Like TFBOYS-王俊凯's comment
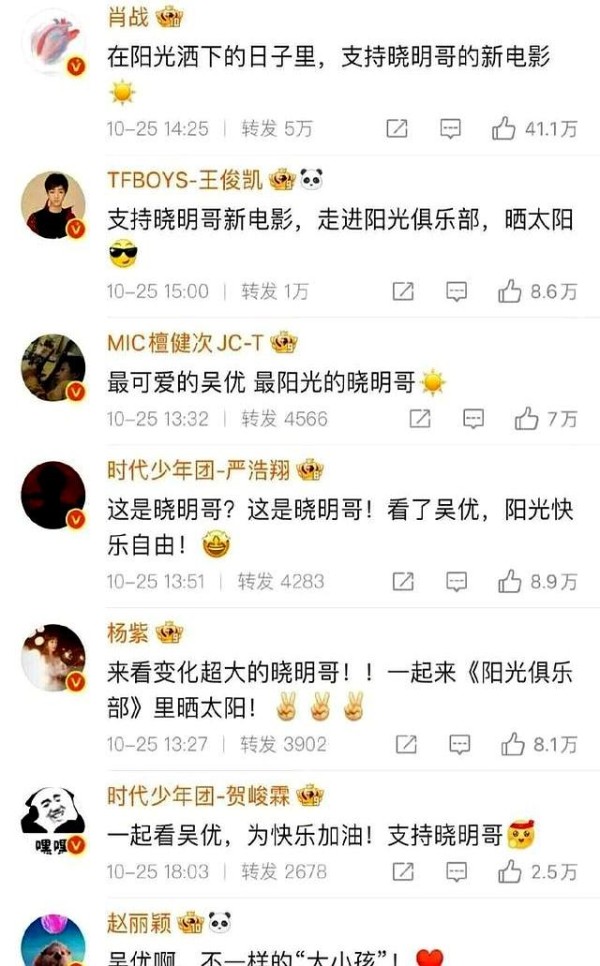Screen dimensions: 600x966 (510, 291)
